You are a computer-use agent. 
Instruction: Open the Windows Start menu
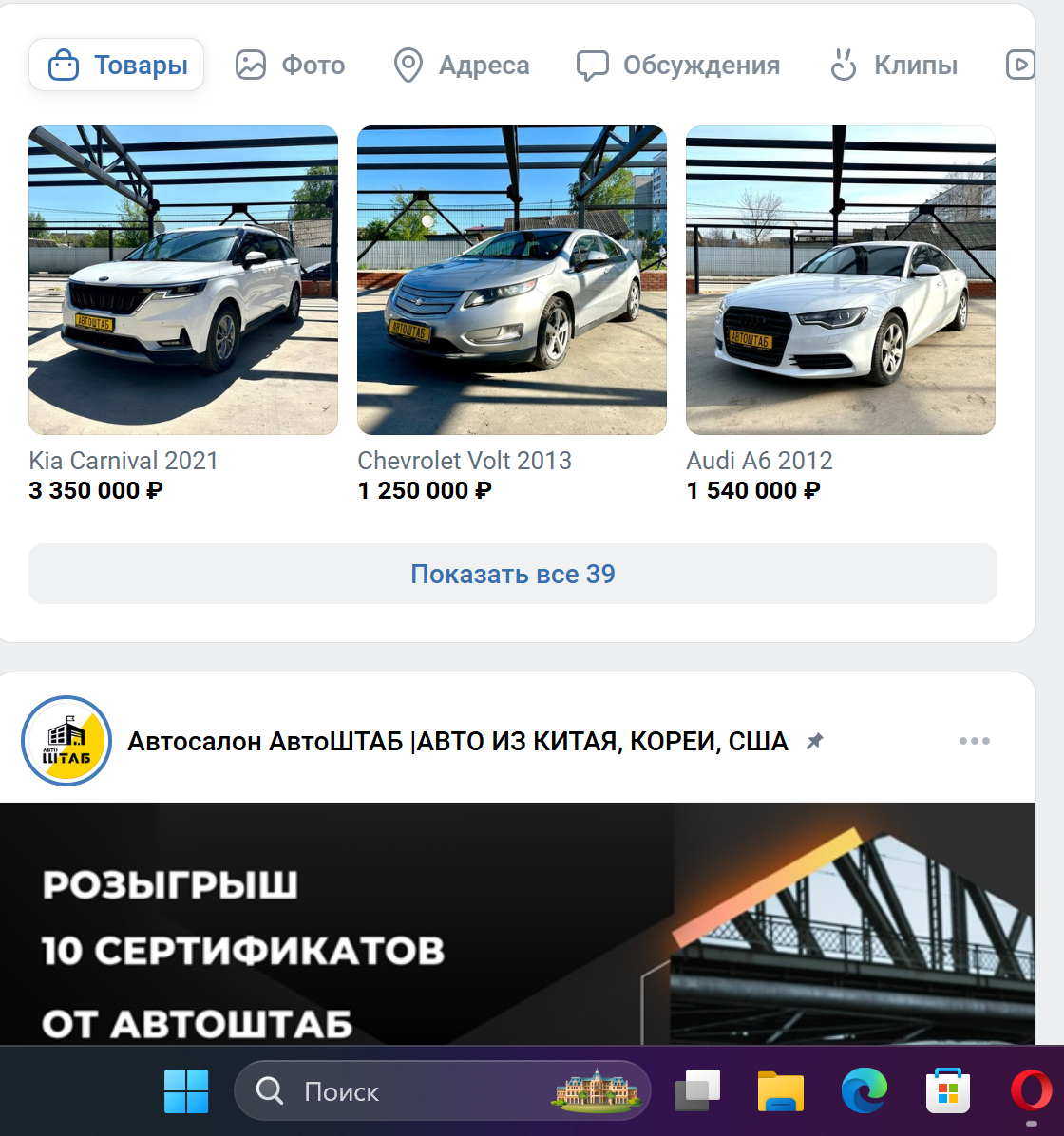click(x=186, y=1091)
